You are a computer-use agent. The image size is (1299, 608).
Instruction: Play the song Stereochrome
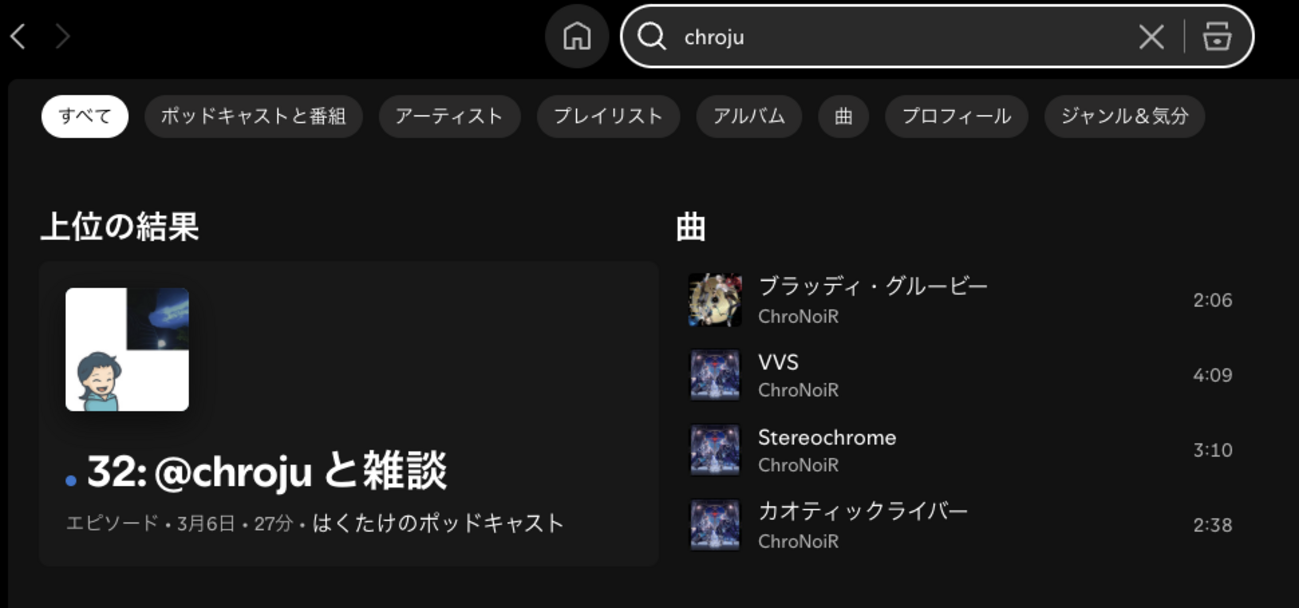[x=826, y=437]
